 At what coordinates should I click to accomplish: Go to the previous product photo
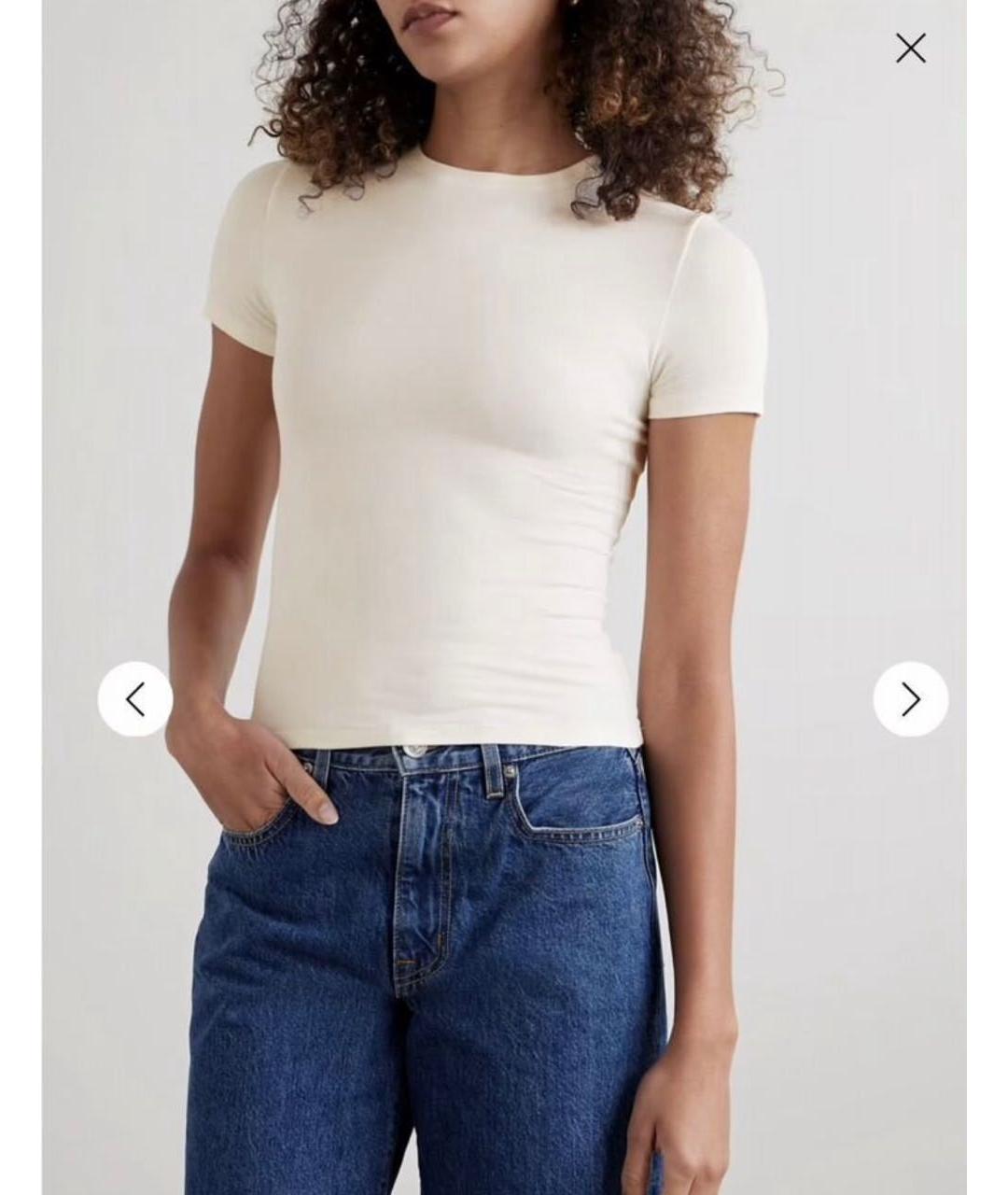pos(135,699)
